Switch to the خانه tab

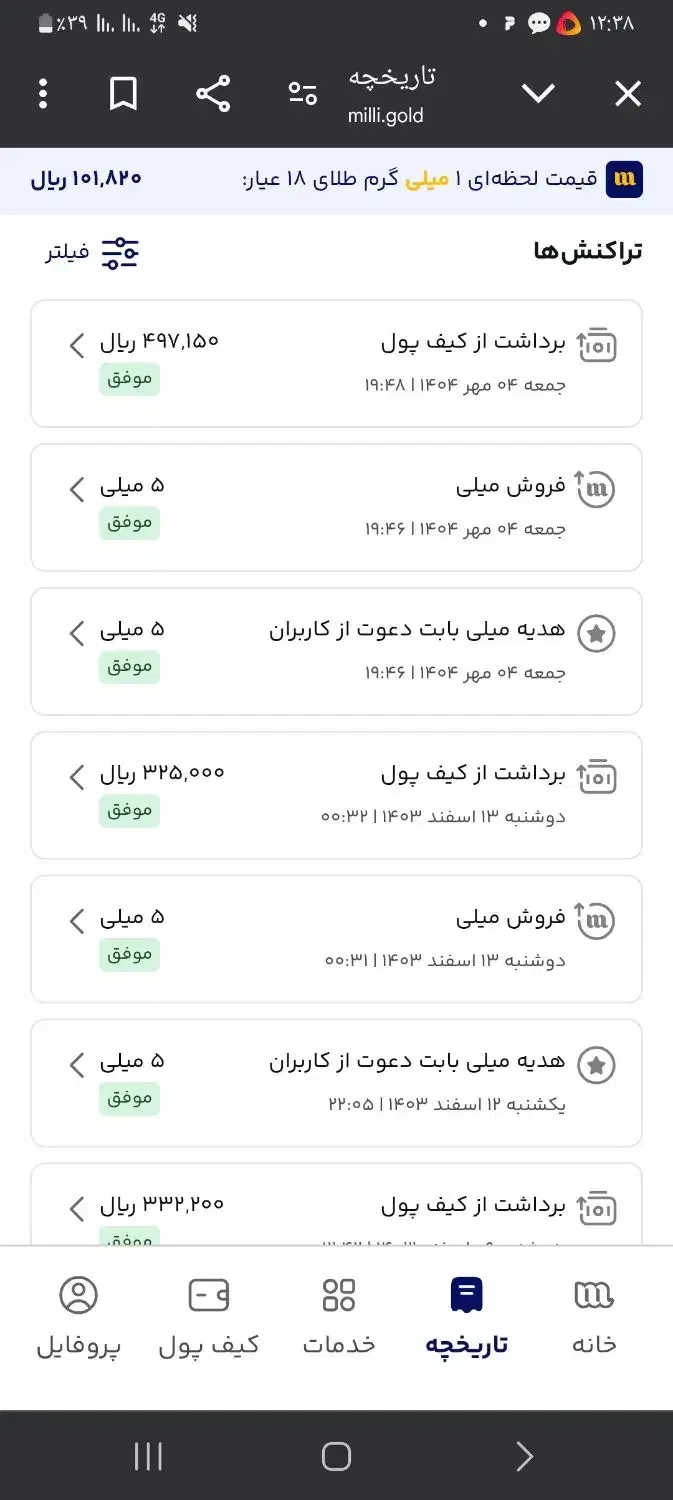594,1317
